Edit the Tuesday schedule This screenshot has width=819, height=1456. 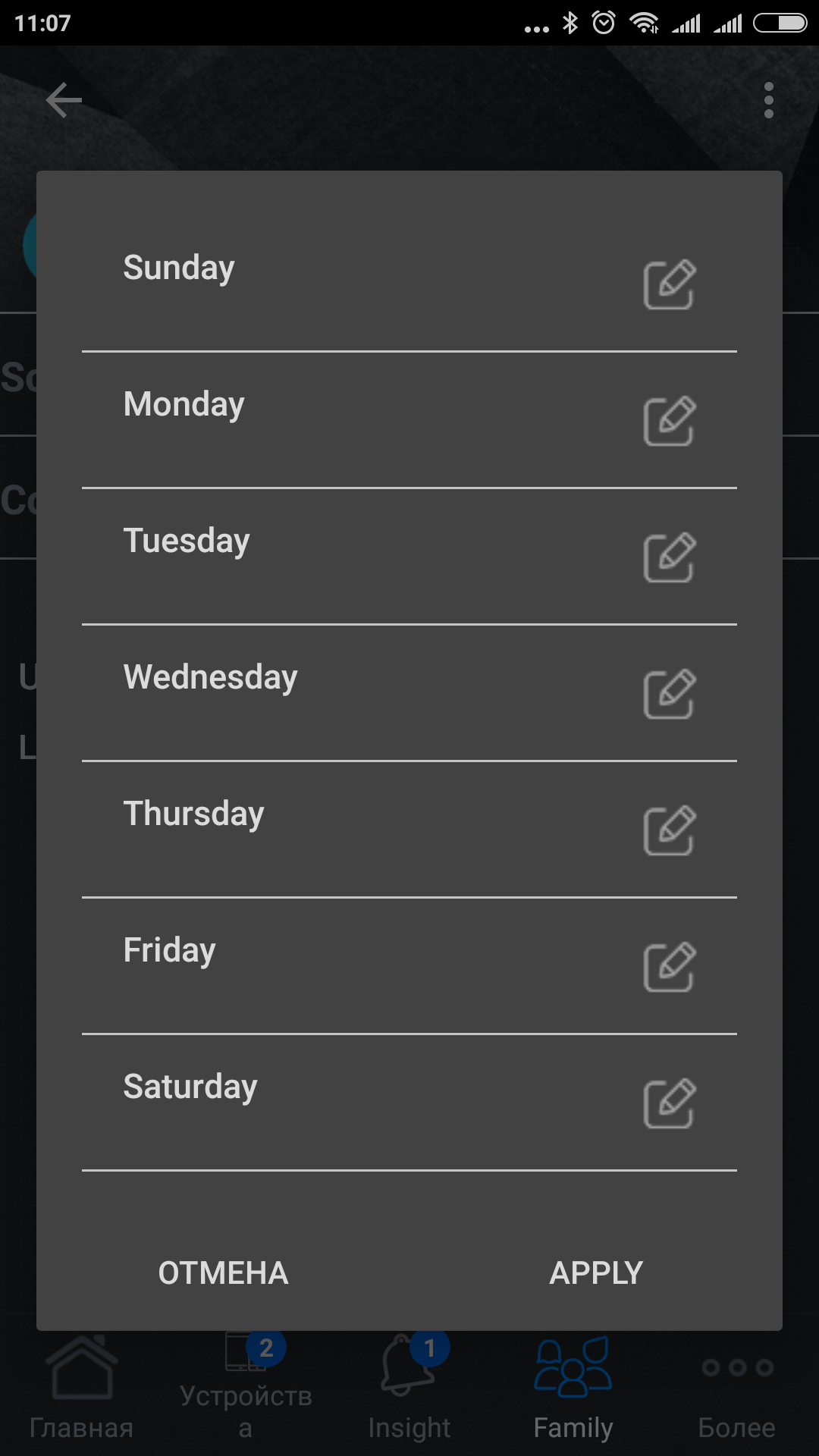[x=670, y=557]
